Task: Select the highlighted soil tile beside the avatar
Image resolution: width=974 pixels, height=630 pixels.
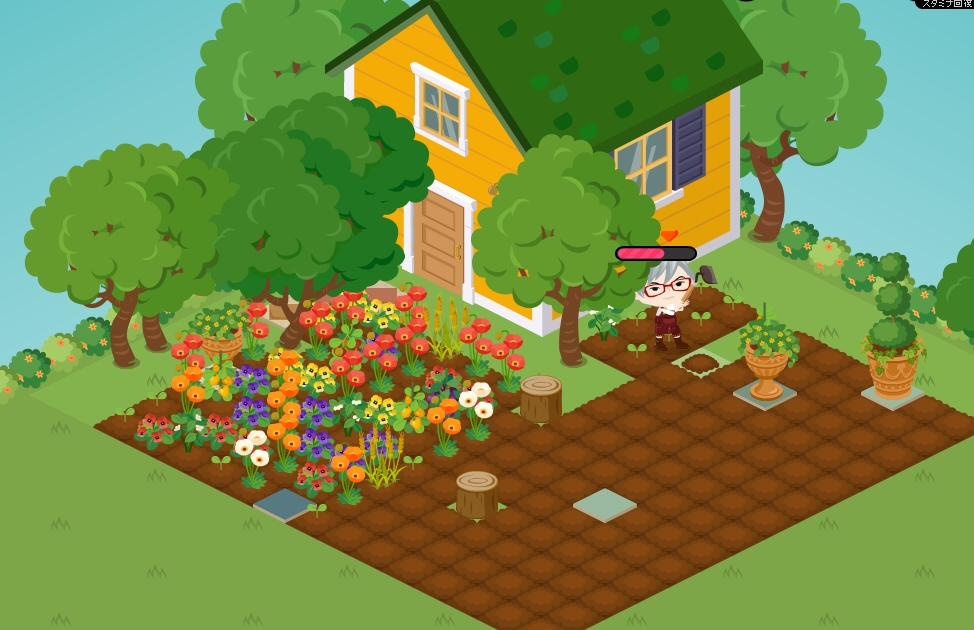Action: 700,363
